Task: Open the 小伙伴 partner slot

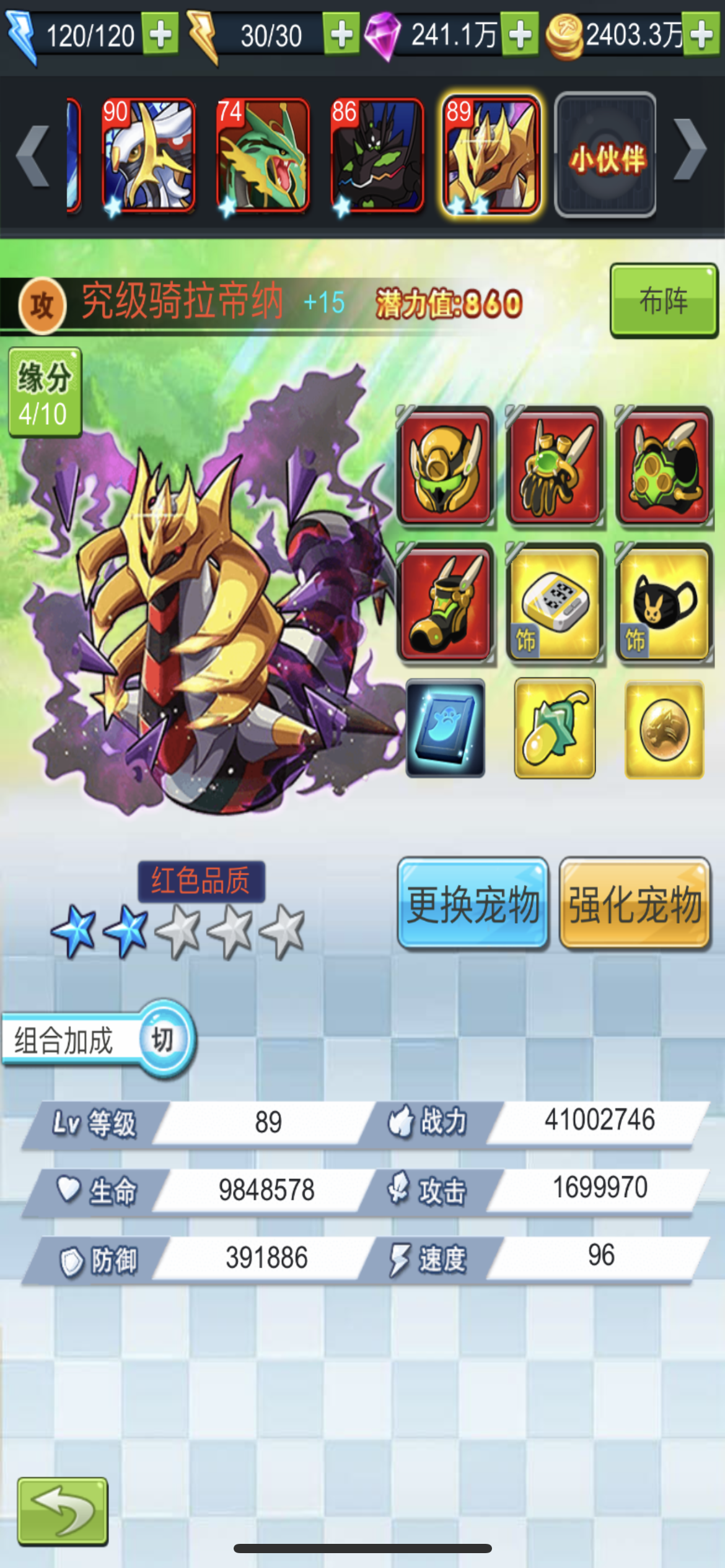Action: [605, 156]
